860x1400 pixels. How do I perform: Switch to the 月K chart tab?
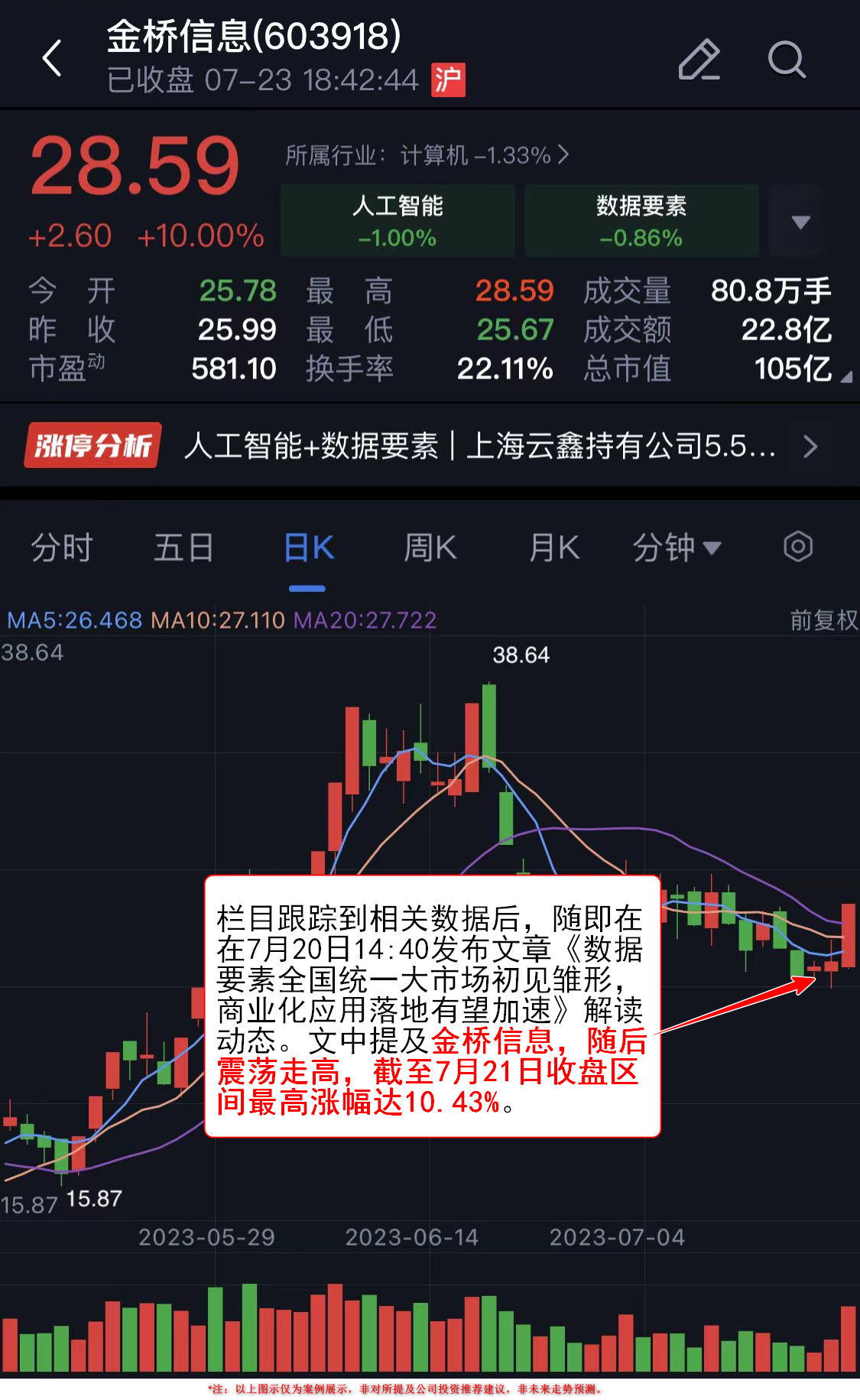[554, 547]
